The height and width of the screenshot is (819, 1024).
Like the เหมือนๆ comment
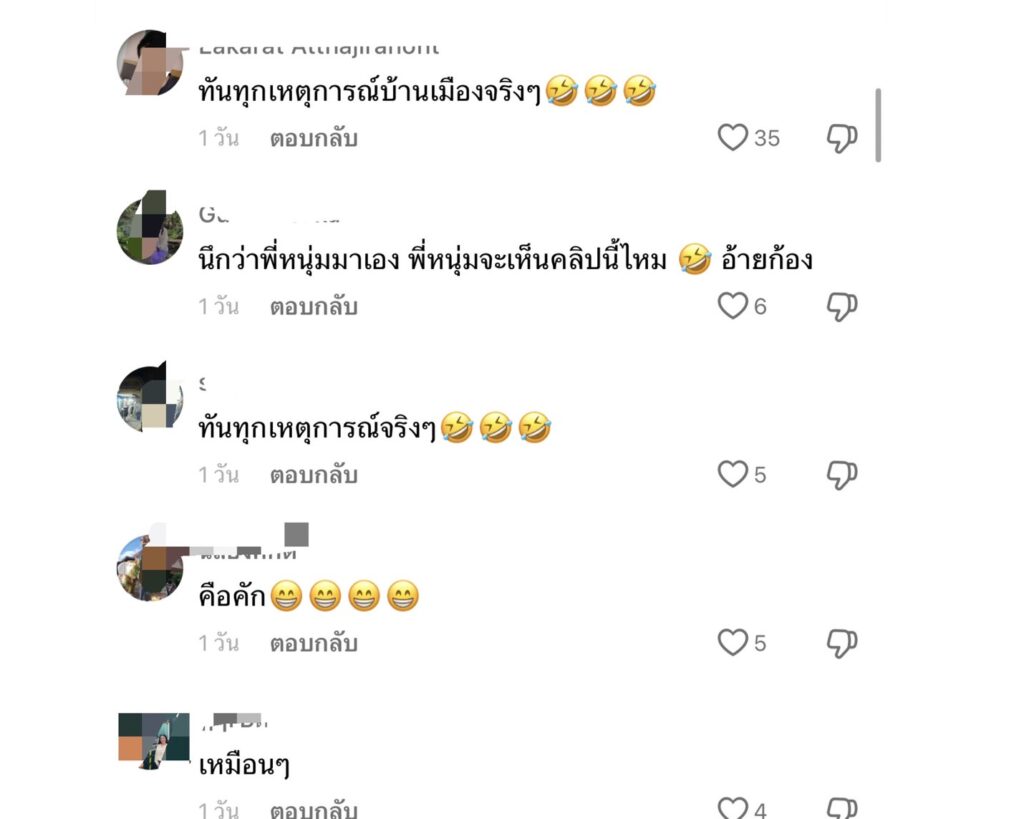(733, 808)
